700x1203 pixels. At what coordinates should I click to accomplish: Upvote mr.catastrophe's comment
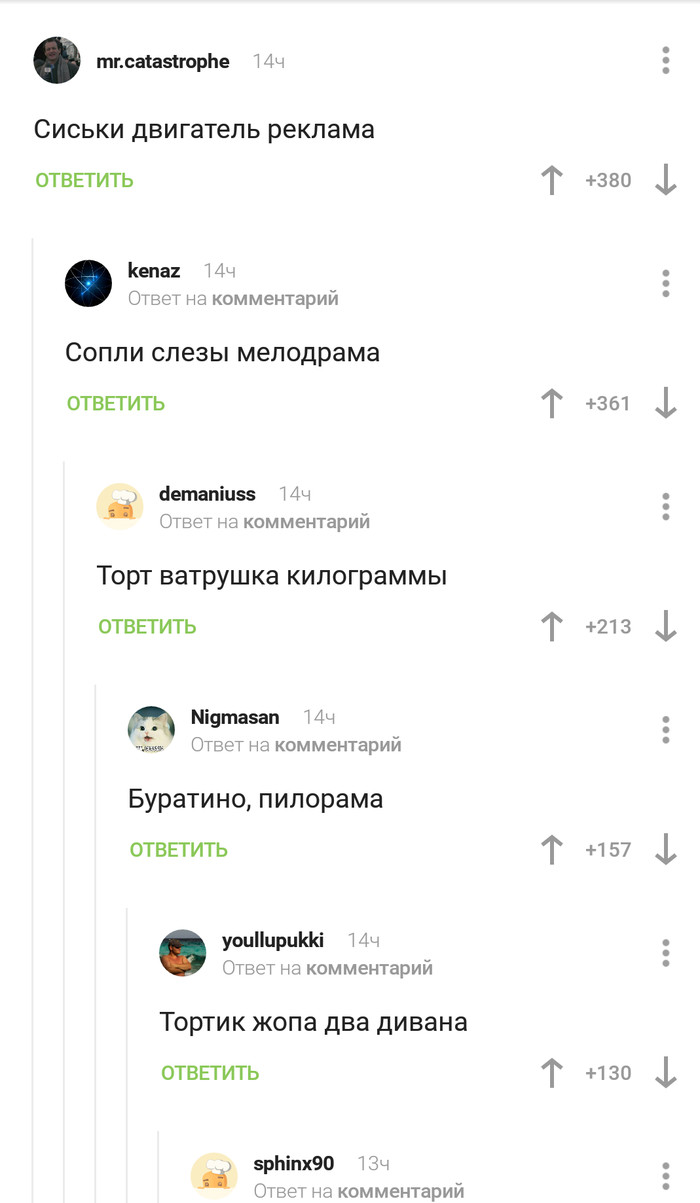tap(552, 181)
